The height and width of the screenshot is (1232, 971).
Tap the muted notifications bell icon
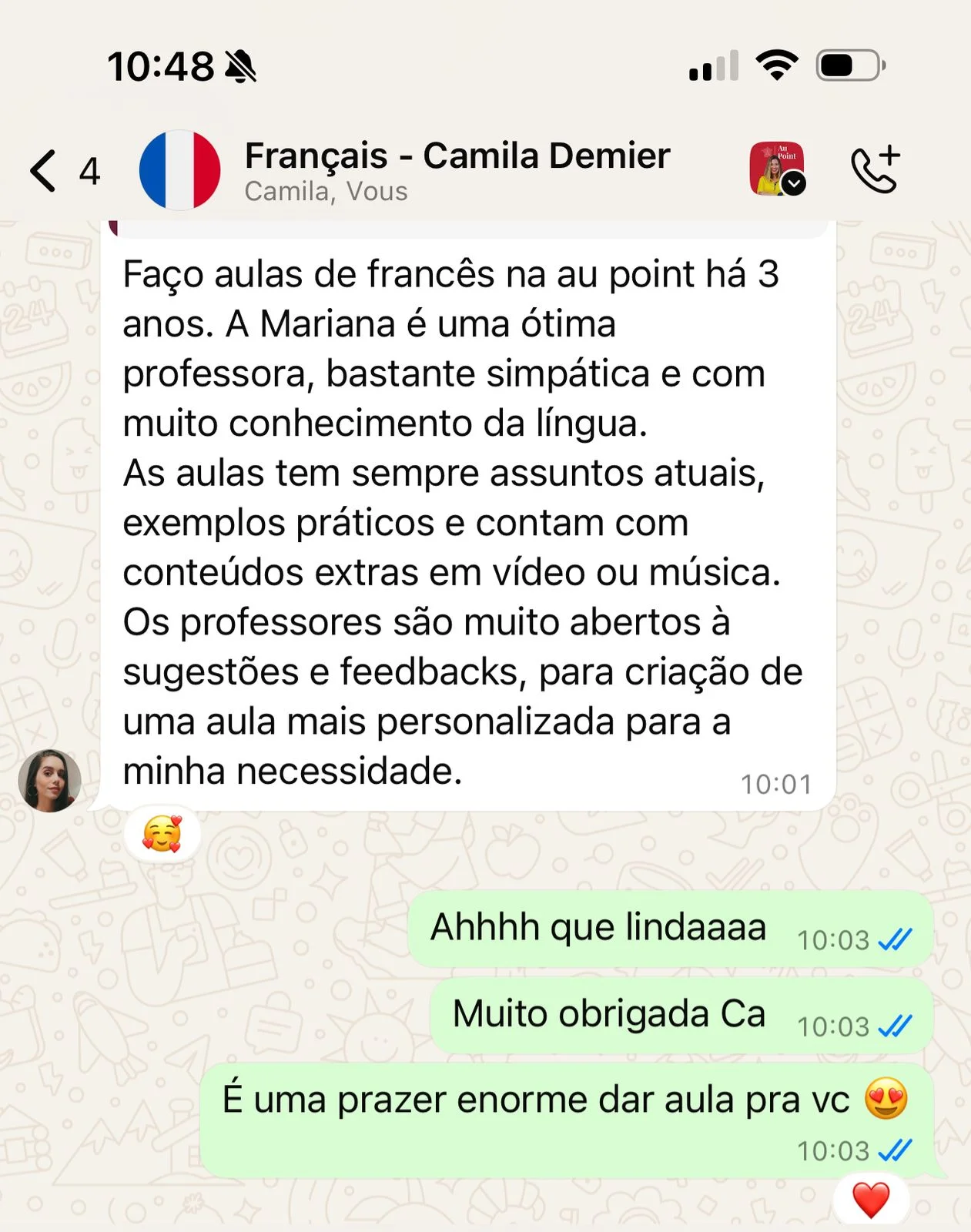[x=239, y=66]
